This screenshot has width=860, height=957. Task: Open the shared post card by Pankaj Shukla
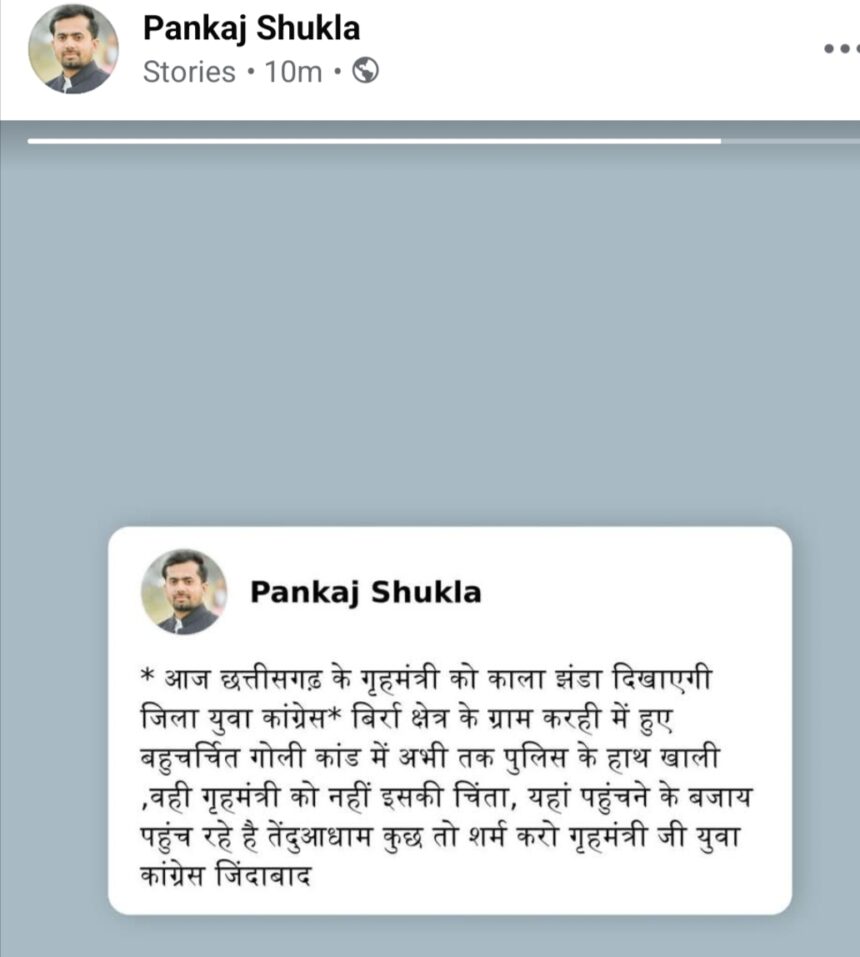pos(449,720)
